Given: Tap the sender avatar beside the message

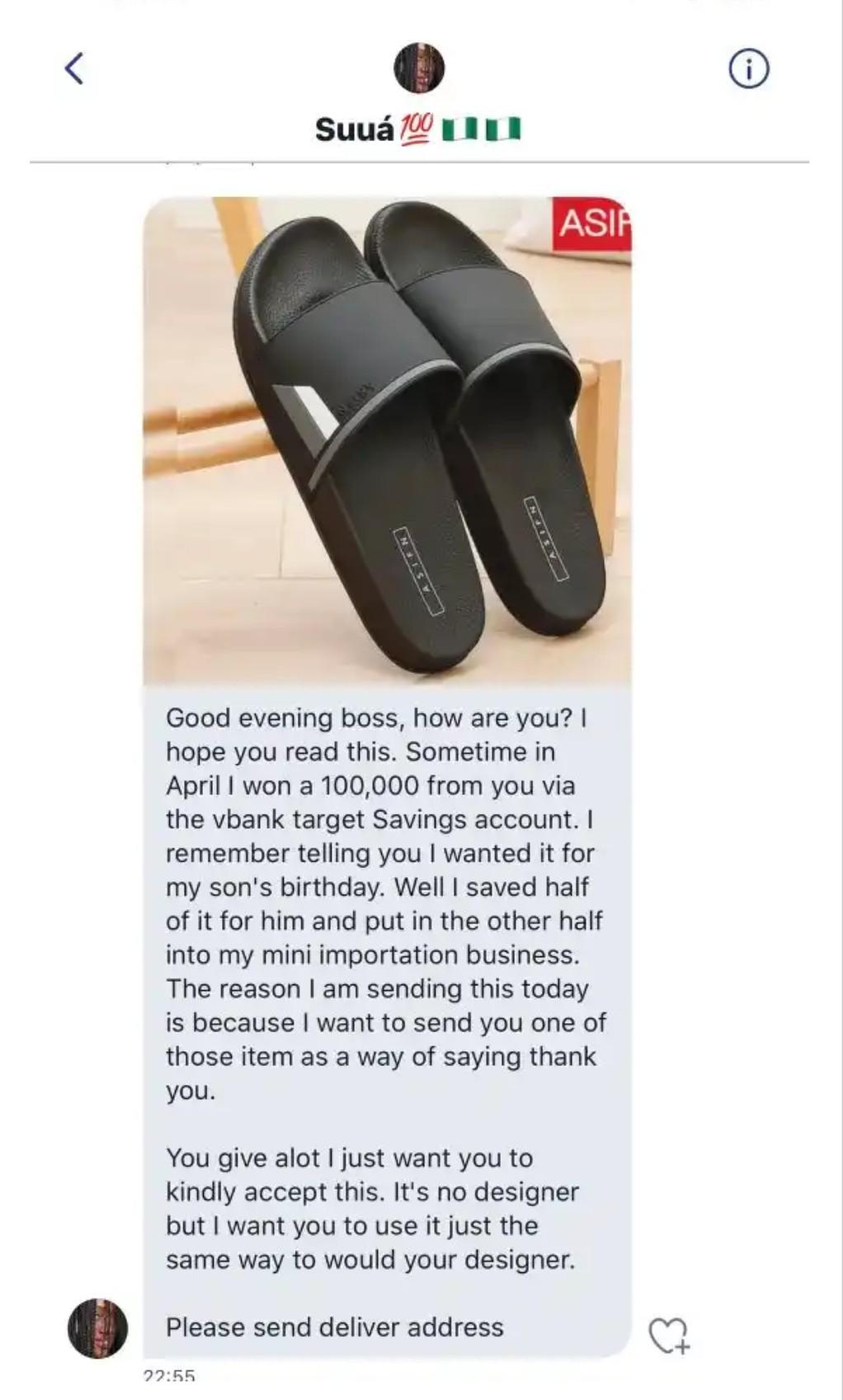Looking at the screenshot, I should (x=98, y=1328).
